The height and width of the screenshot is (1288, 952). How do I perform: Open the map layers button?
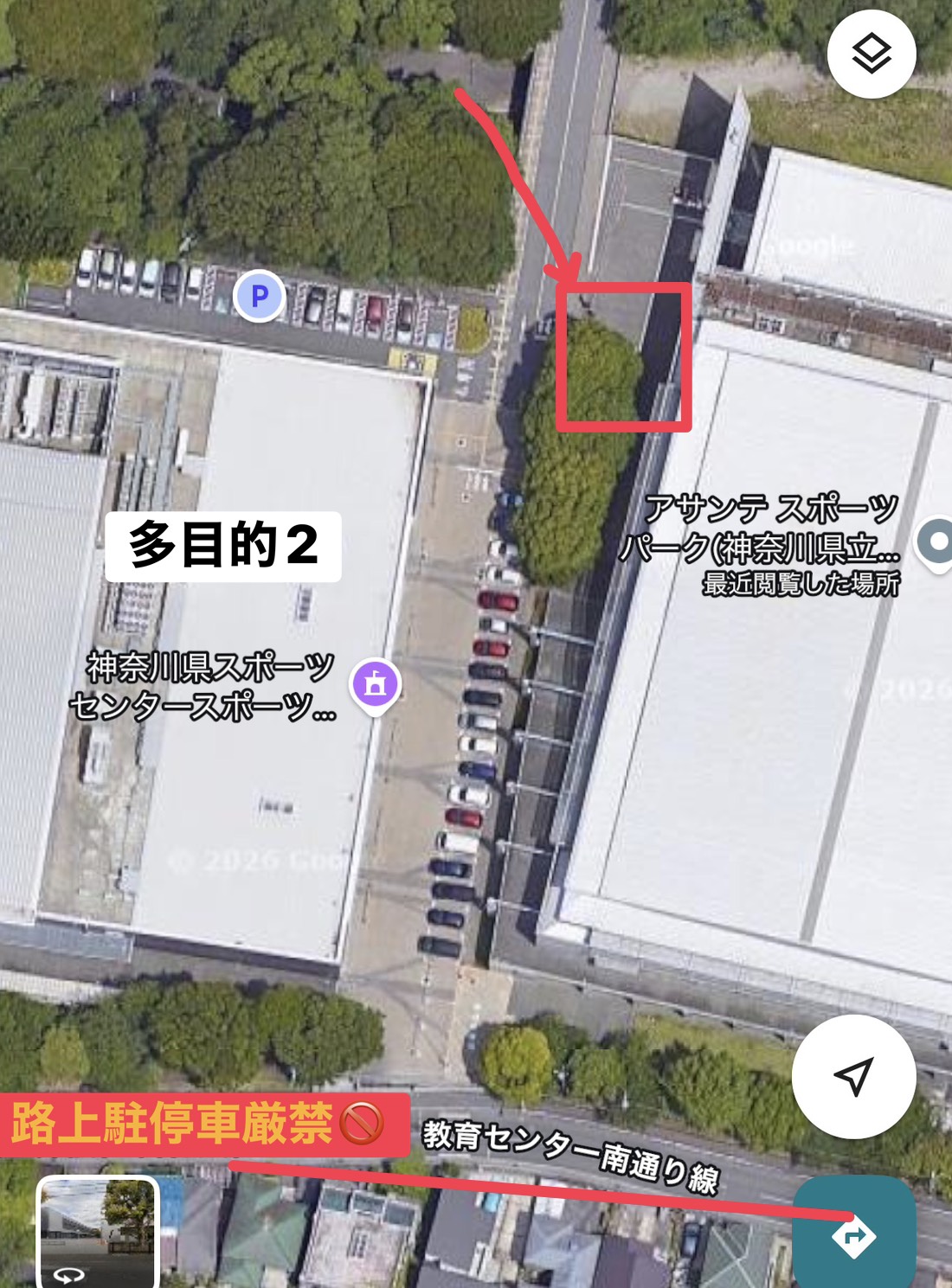(871, 54)
